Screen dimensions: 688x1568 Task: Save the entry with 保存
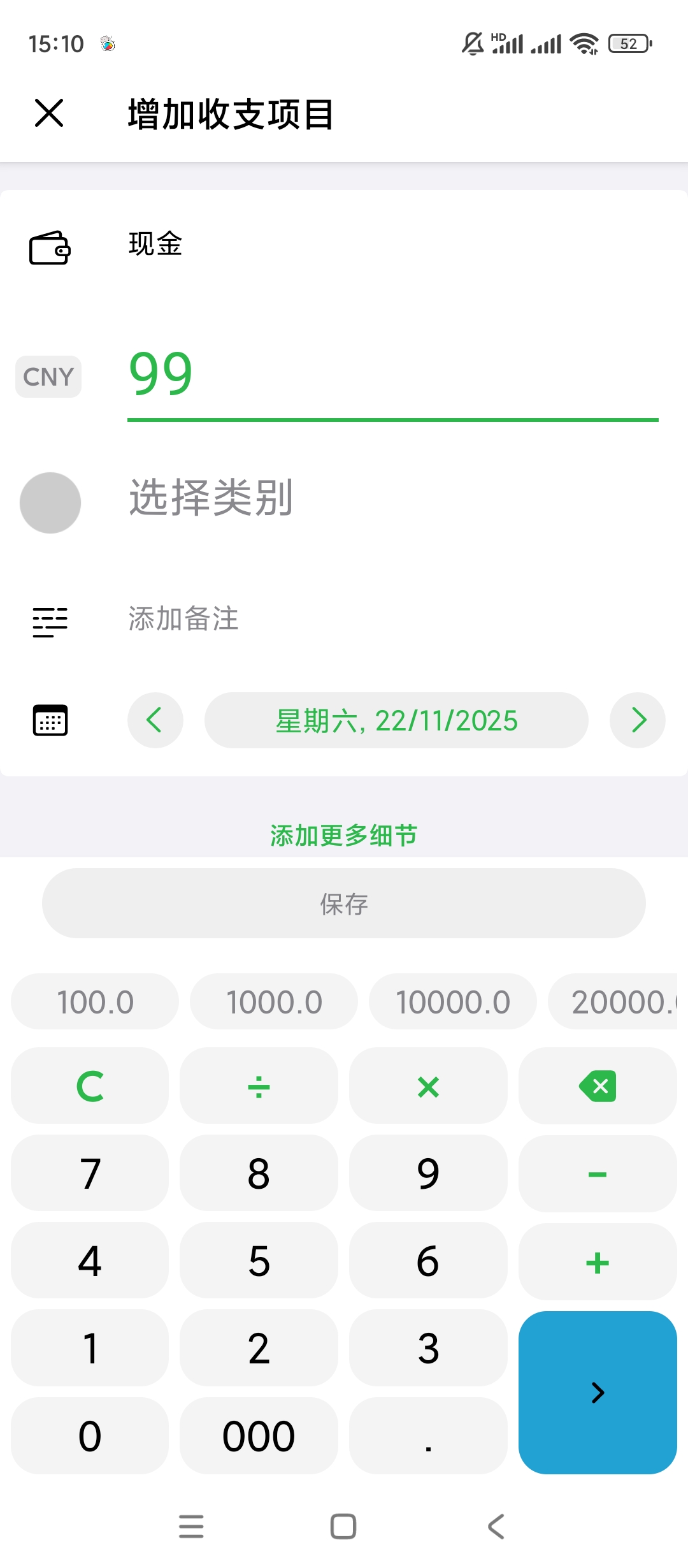tap(344, 904)
